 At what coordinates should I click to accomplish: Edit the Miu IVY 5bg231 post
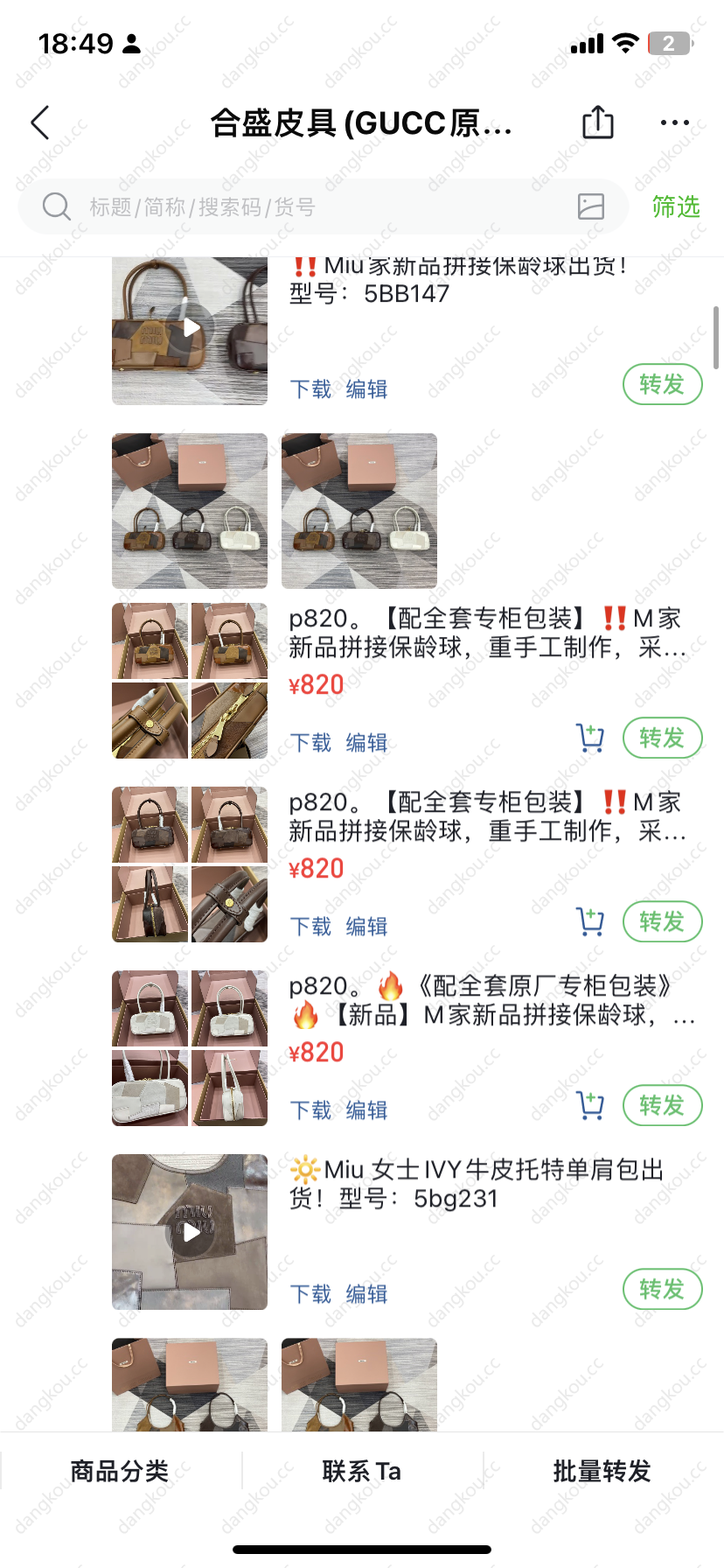pos(366,1294)
